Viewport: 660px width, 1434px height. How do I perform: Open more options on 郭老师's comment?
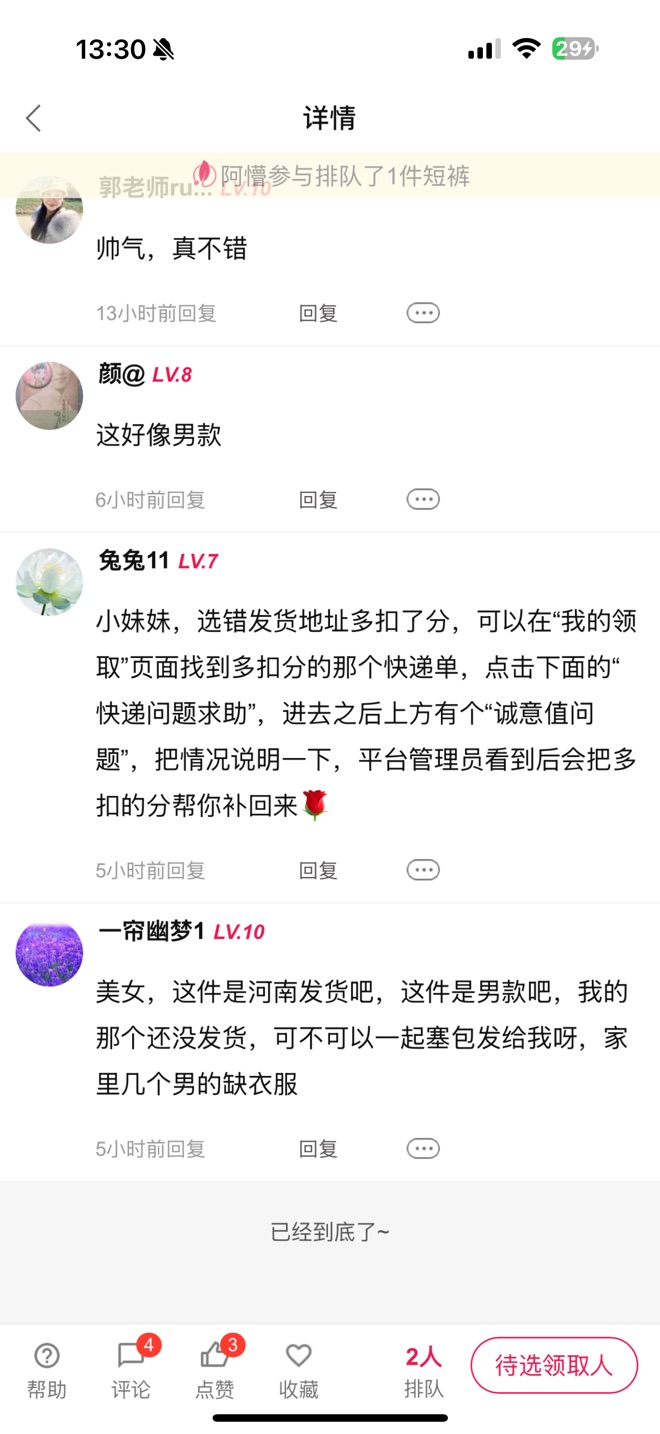point(423,313)
